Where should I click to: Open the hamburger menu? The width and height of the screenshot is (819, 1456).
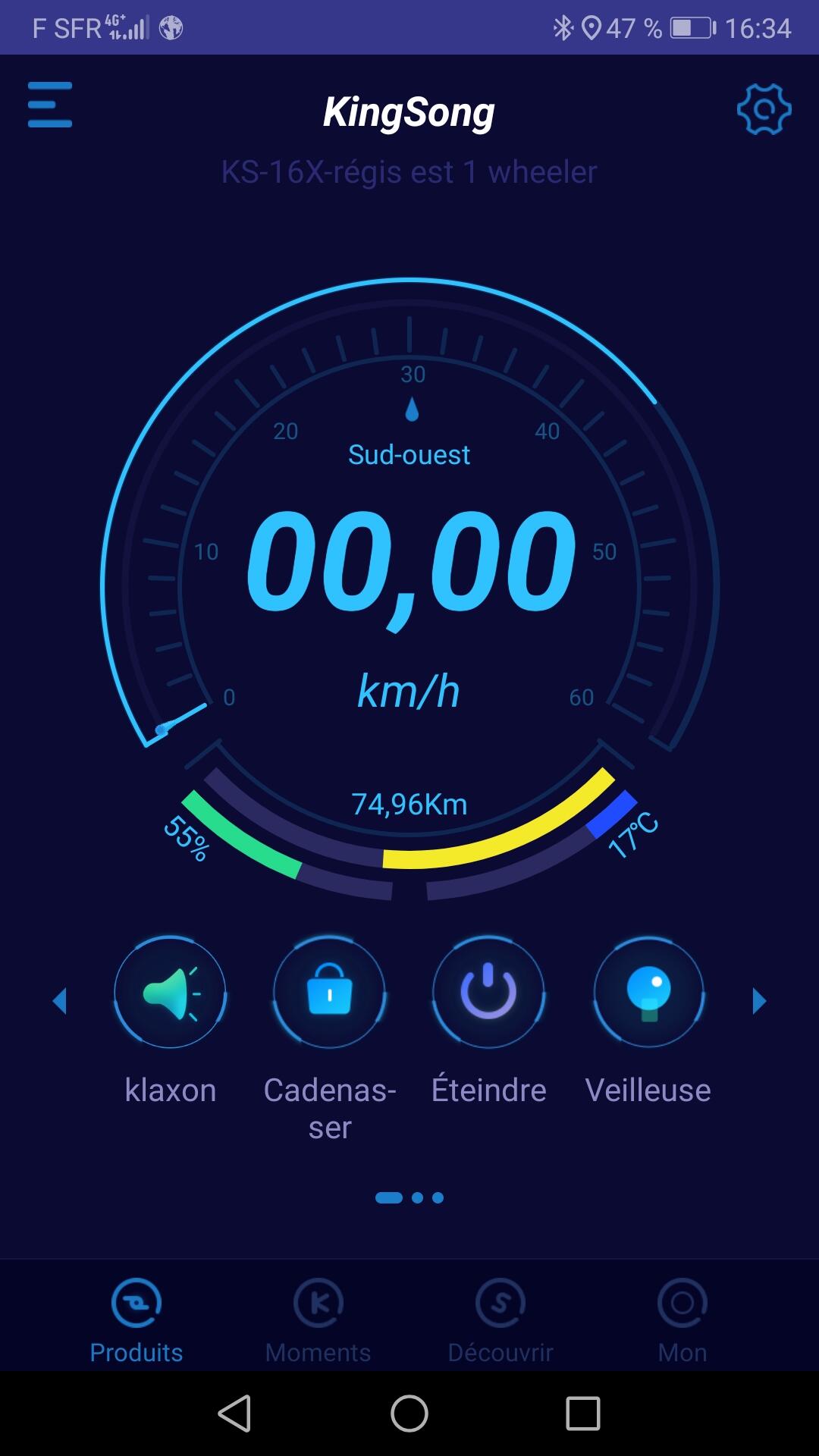[50, 105]
